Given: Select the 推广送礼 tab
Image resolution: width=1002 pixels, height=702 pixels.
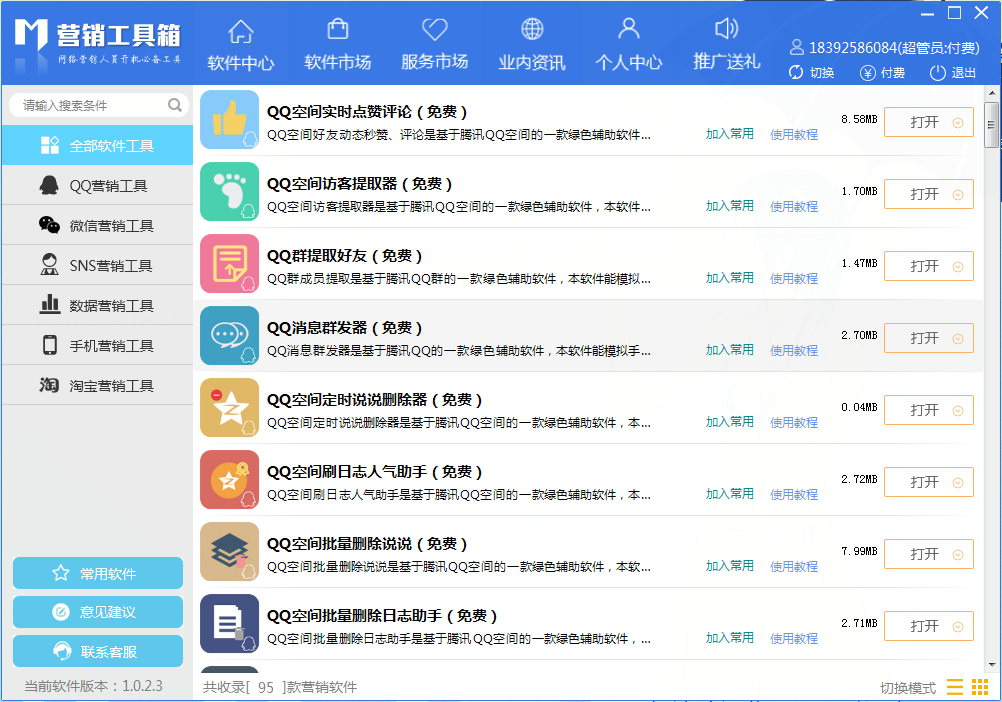Looking at the screenshot, I should pyautogui.click(x=727, y=45).
